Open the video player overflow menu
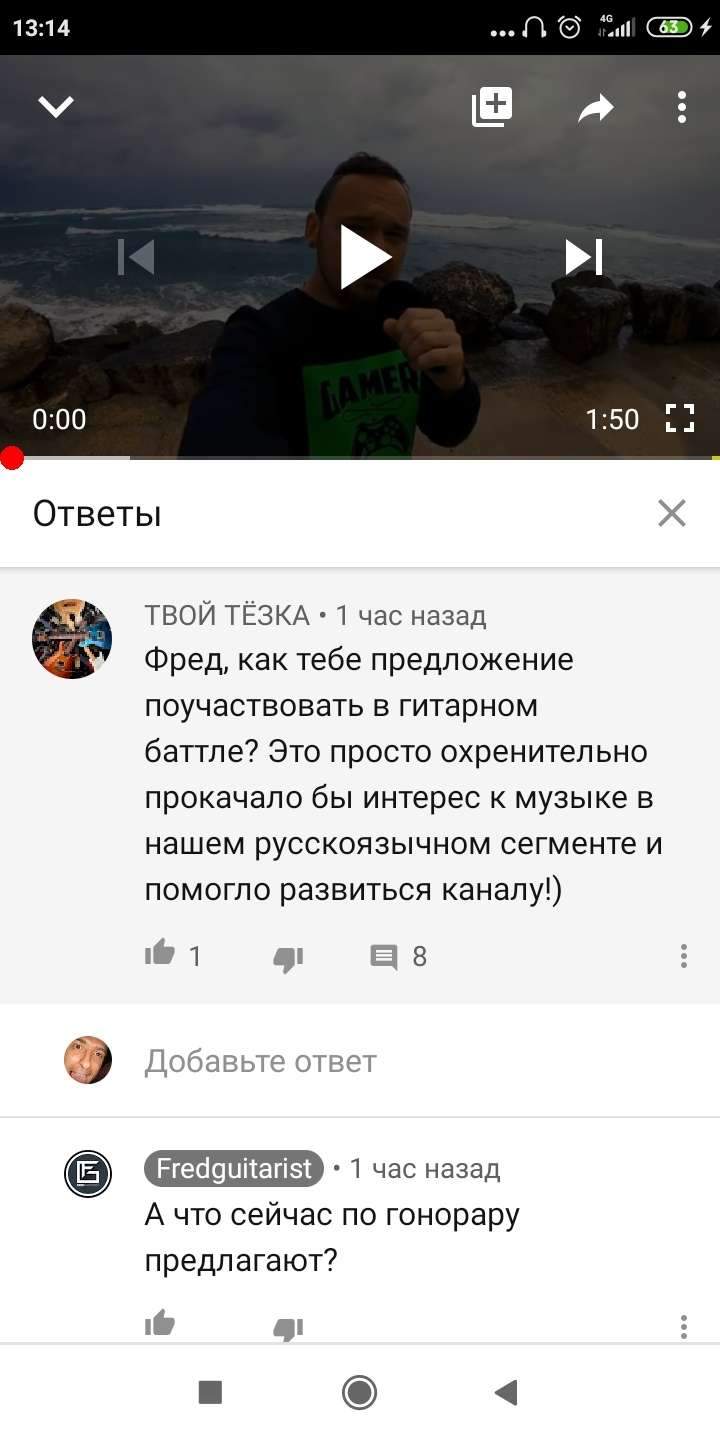The height and width of the screenshot is (1440, 720). click(x=681, y=107)
